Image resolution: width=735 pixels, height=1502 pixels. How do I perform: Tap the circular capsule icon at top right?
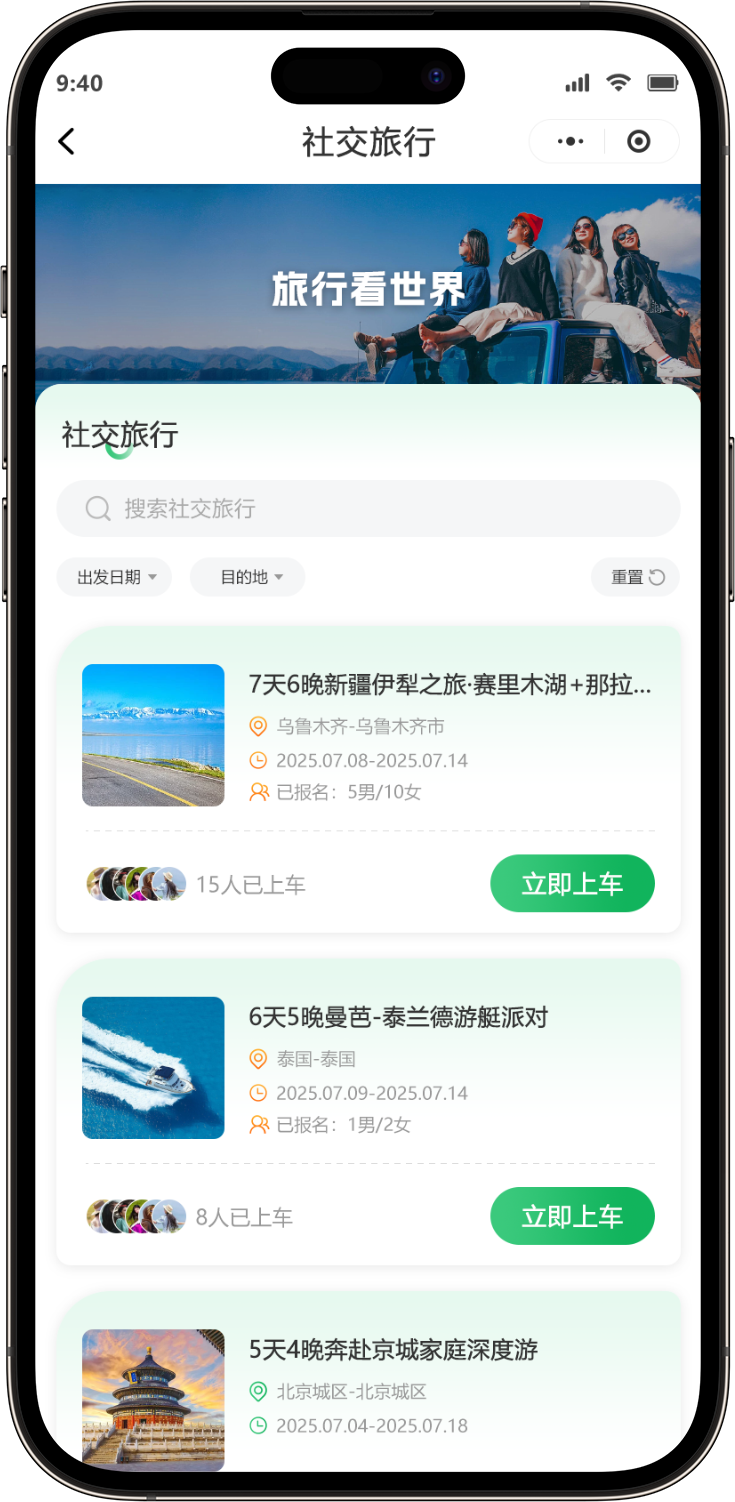click(x=640, y=141)
